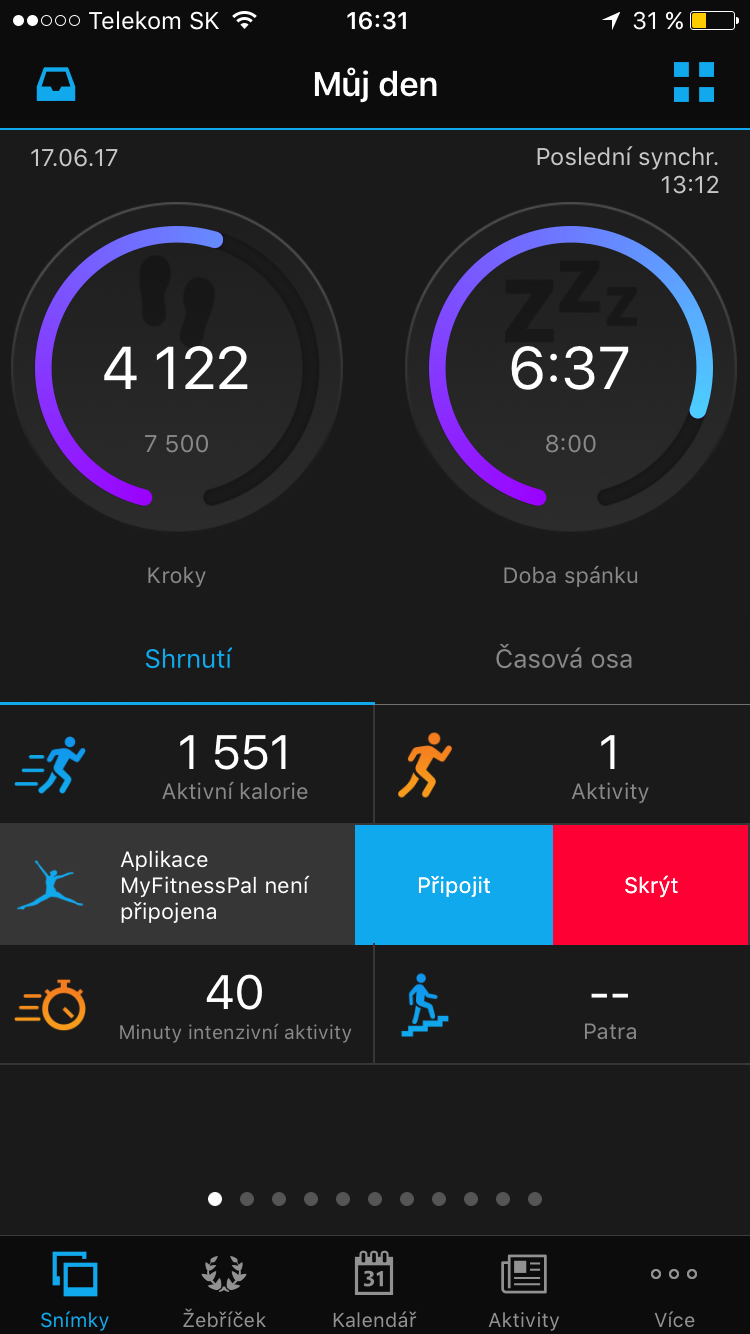Switch to the Časová osa tab
This screenshot has height=1334, width=750.
pos(563,659)
